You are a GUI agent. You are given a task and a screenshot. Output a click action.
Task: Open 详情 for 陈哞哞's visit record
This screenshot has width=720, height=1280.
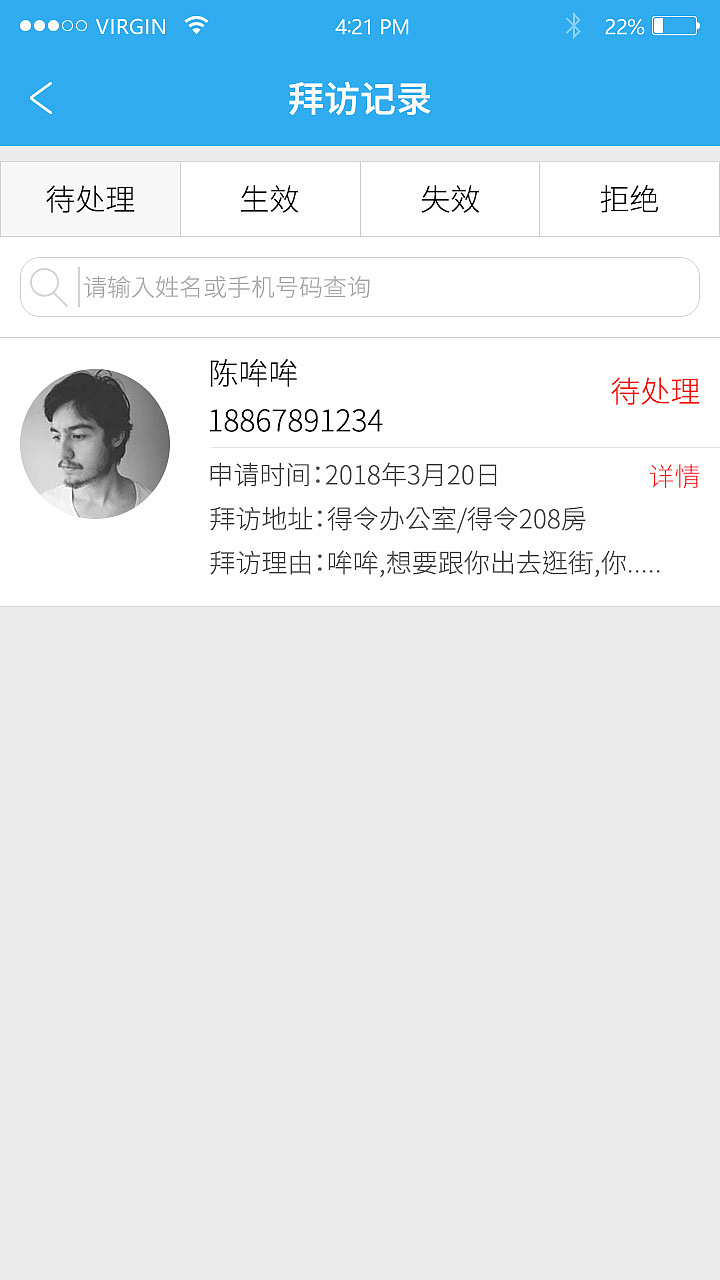674,478
